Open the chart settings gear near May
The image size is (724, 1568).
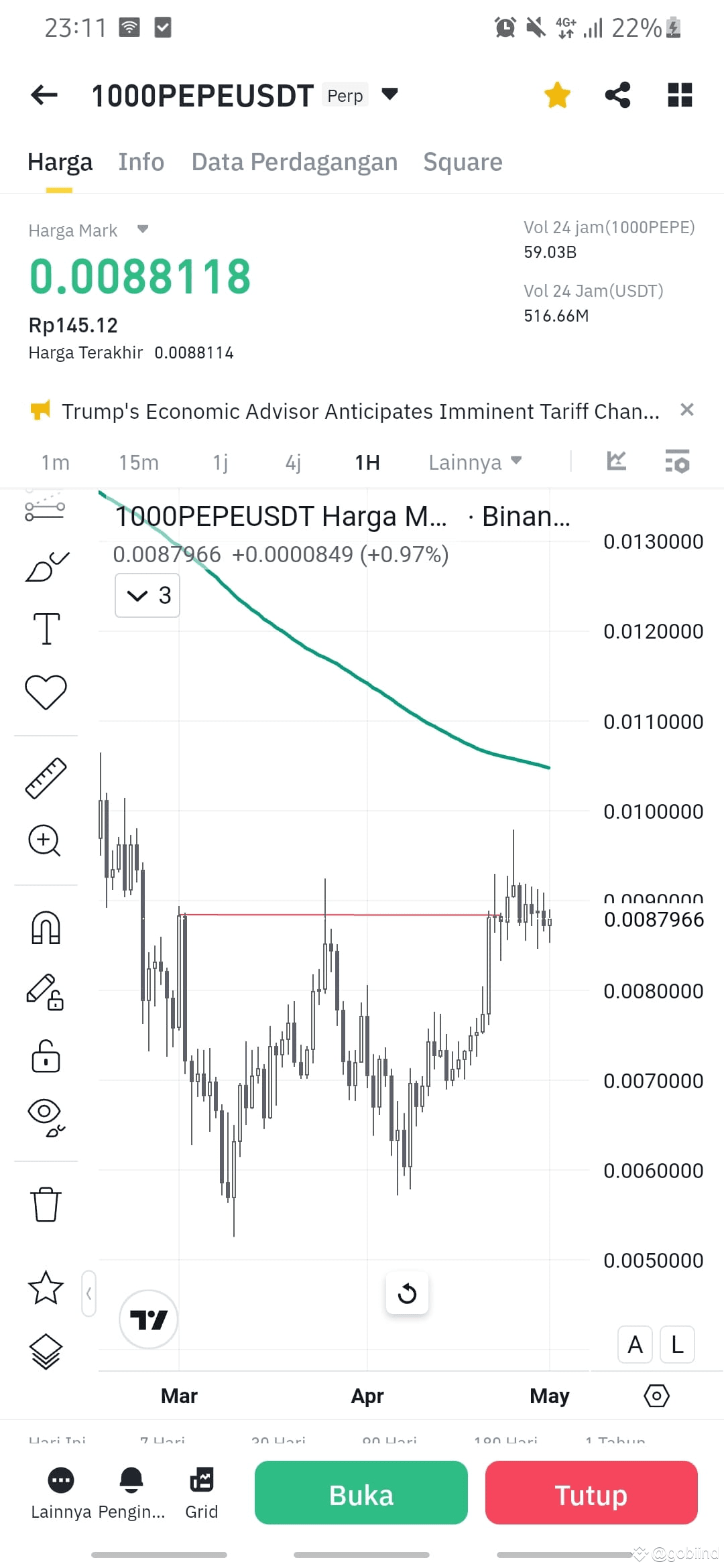click(x=657, y=1396)
